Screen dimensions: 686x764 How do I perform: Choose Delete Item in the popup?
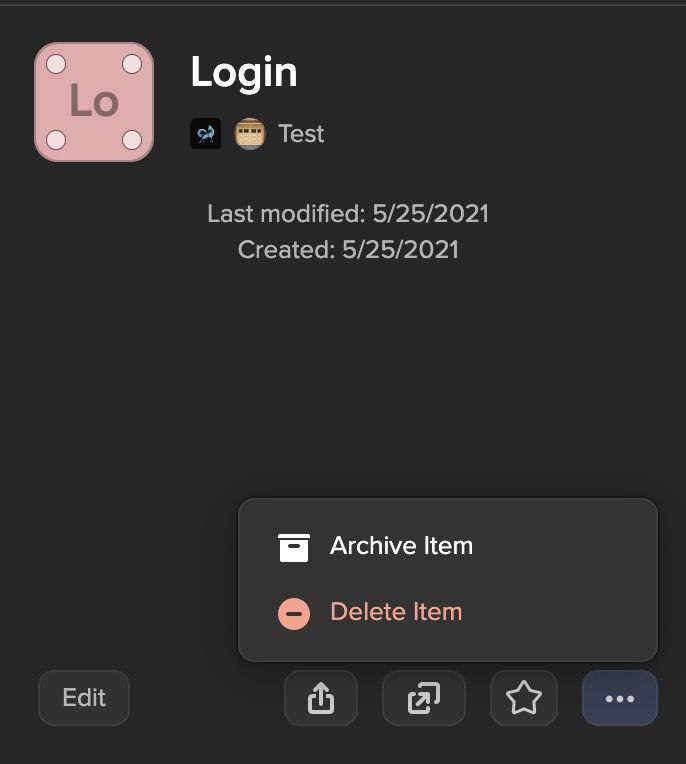(x=395, y=612)
